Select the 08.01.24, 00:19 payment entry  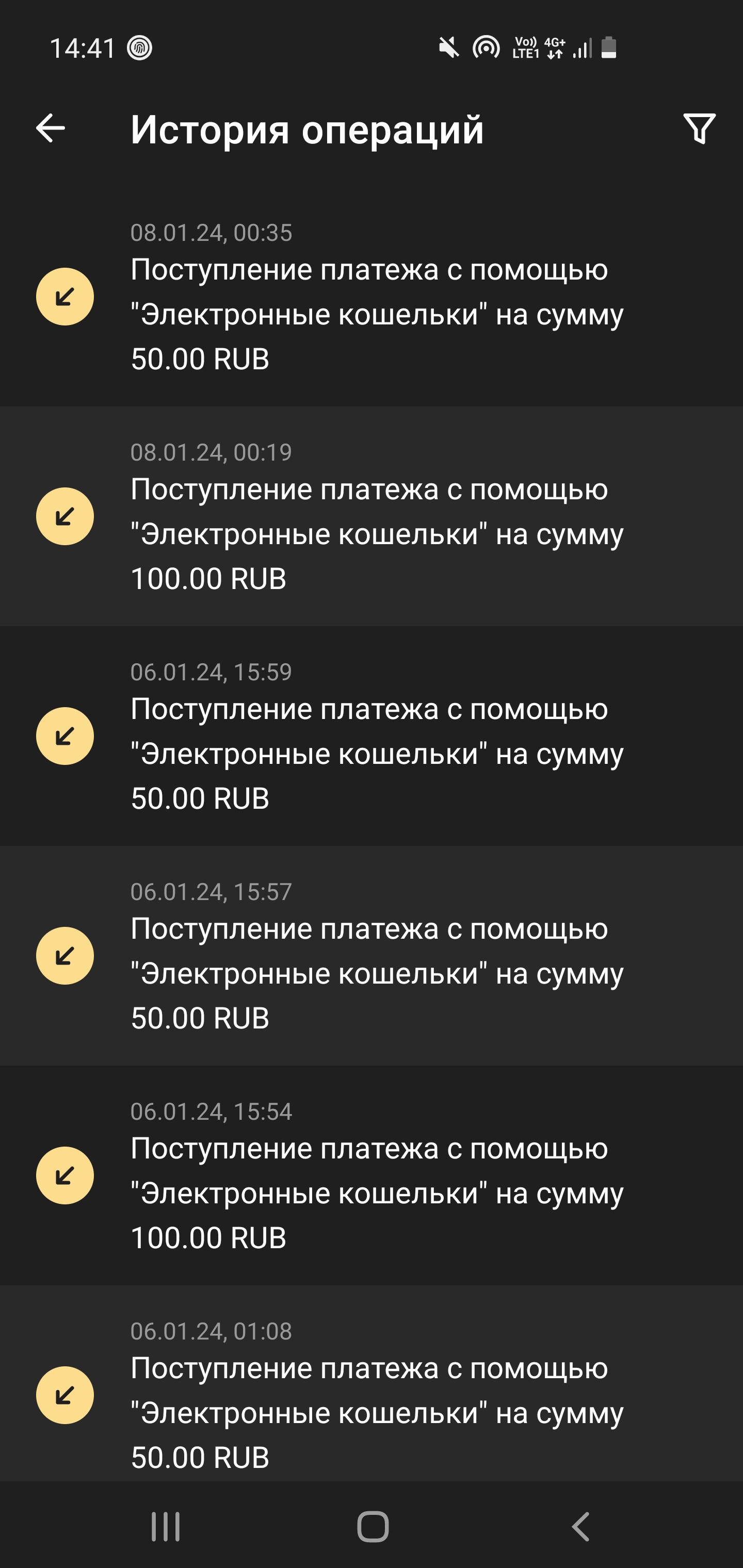point(372,516)
